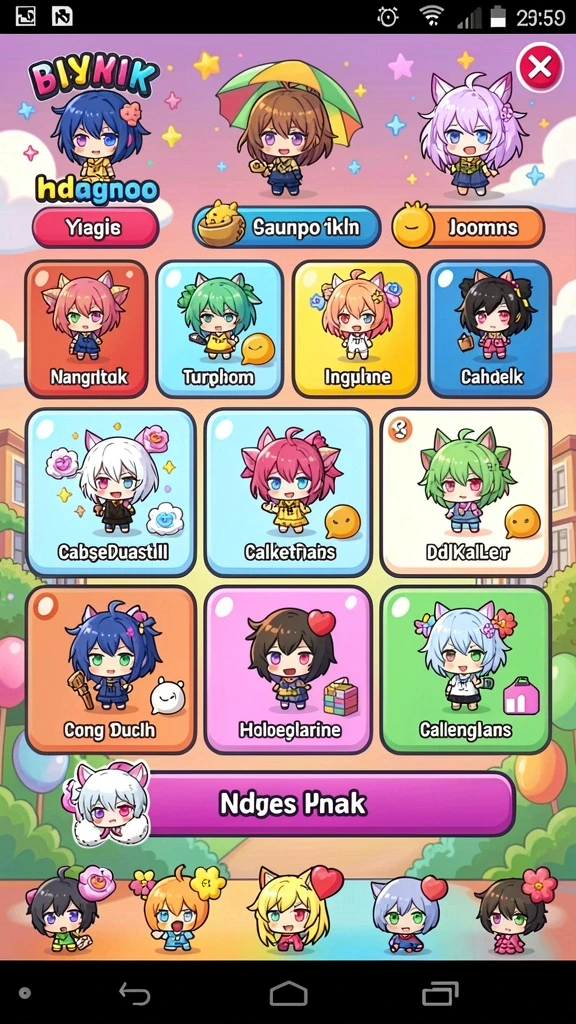
Task: Select the Dd KalLer card
Action: 466,492
